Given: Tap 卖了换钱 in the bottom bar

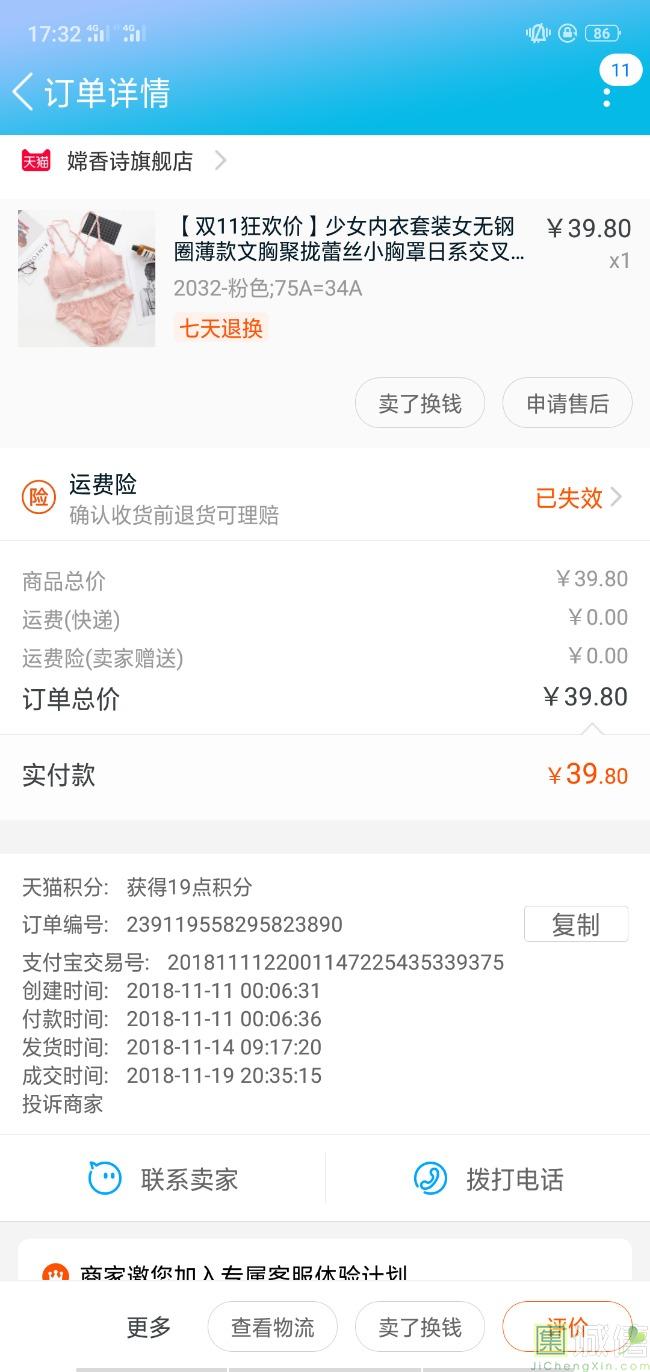Looking at the screenshot, I should pos(420,1327).
